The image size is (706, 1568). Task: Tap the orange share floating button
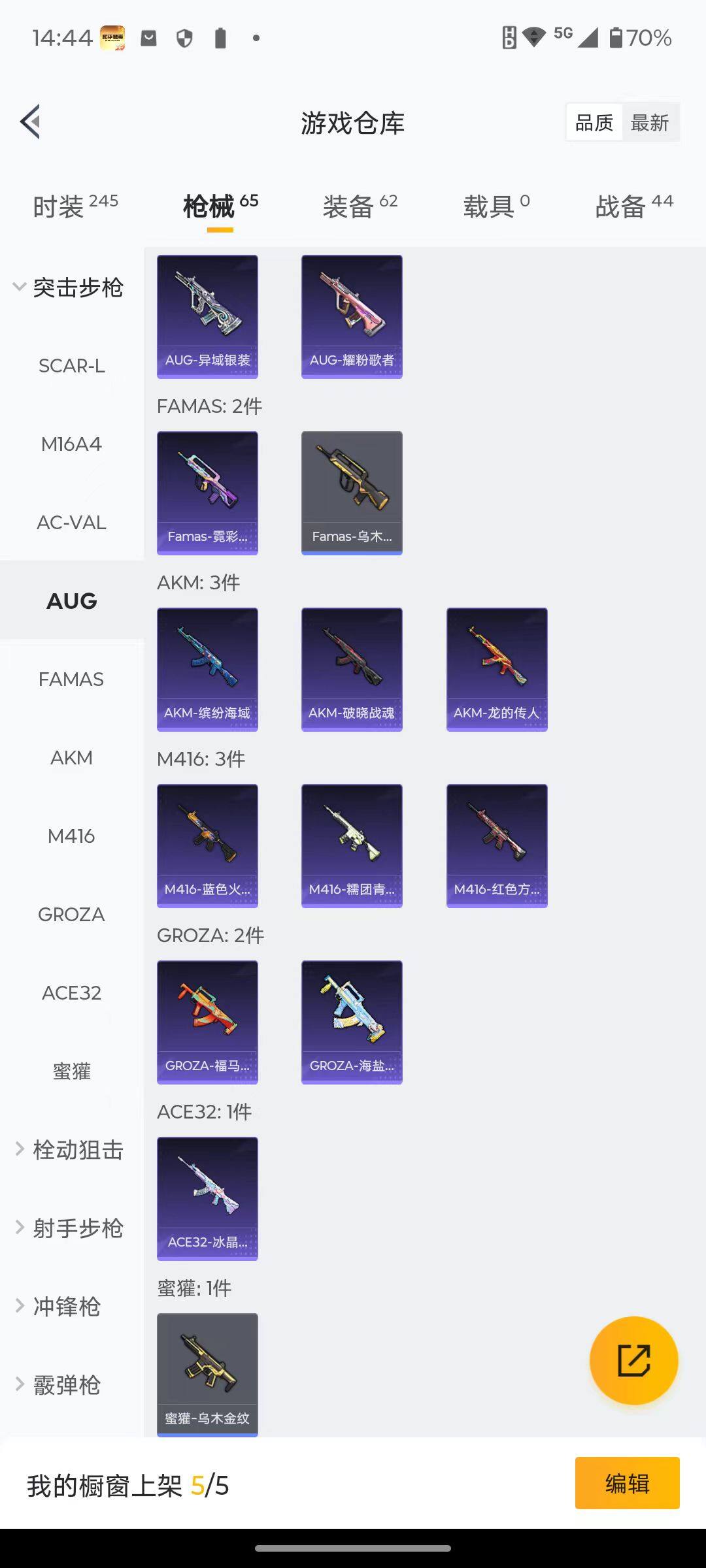tap(633, 1360)
